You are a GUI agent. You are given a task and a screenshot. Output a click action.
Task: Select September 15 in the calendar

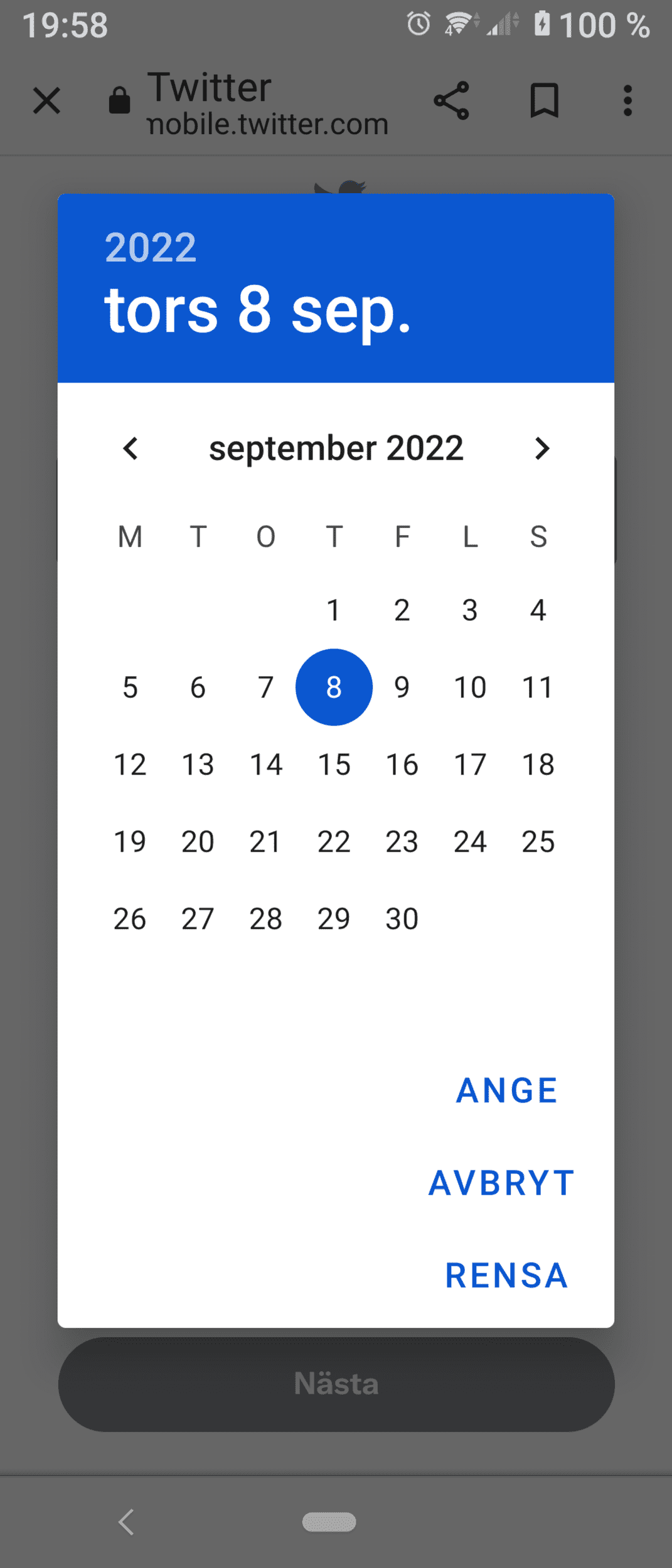334,765
